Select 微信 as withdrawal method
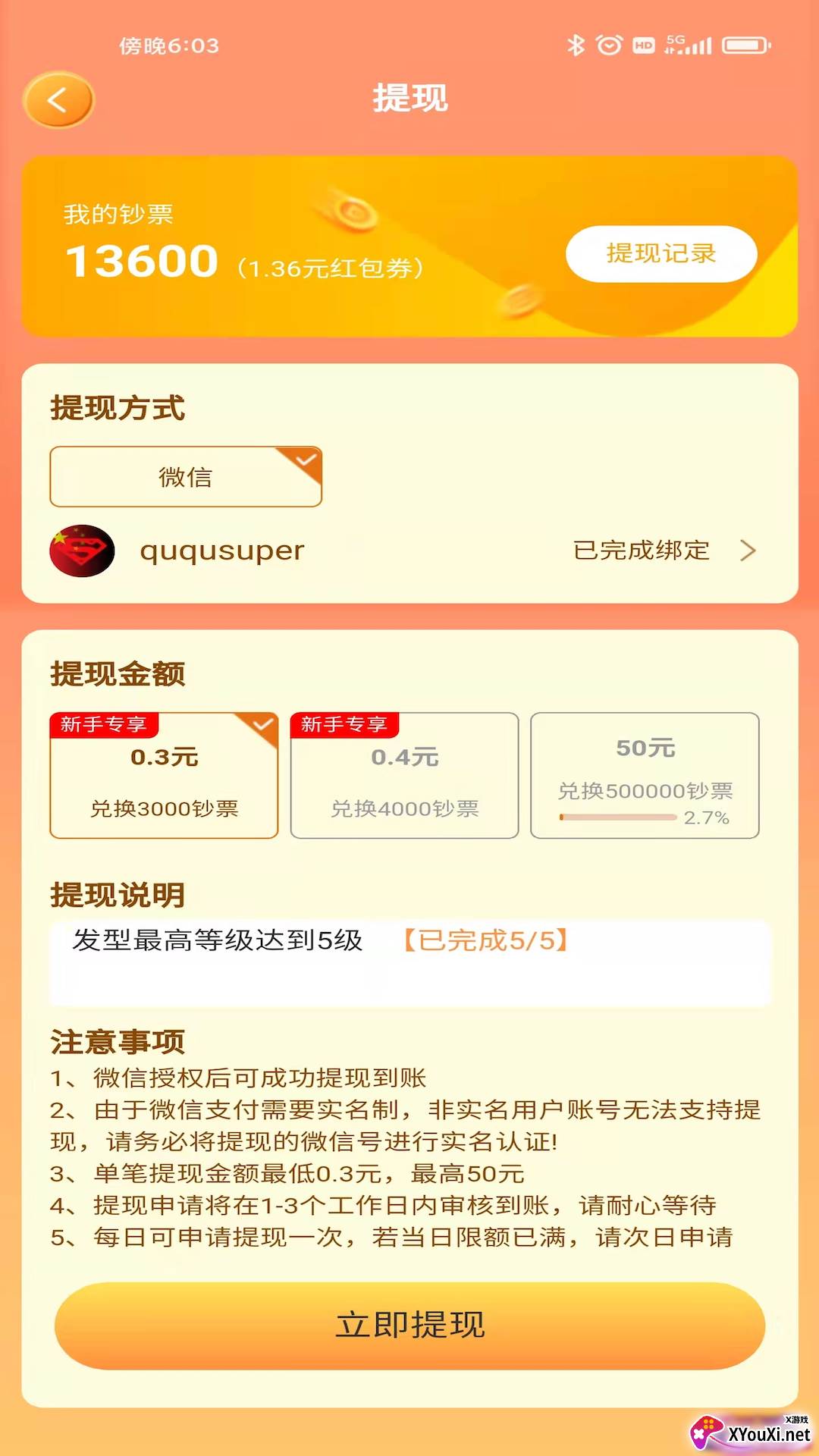 (186, 476)
